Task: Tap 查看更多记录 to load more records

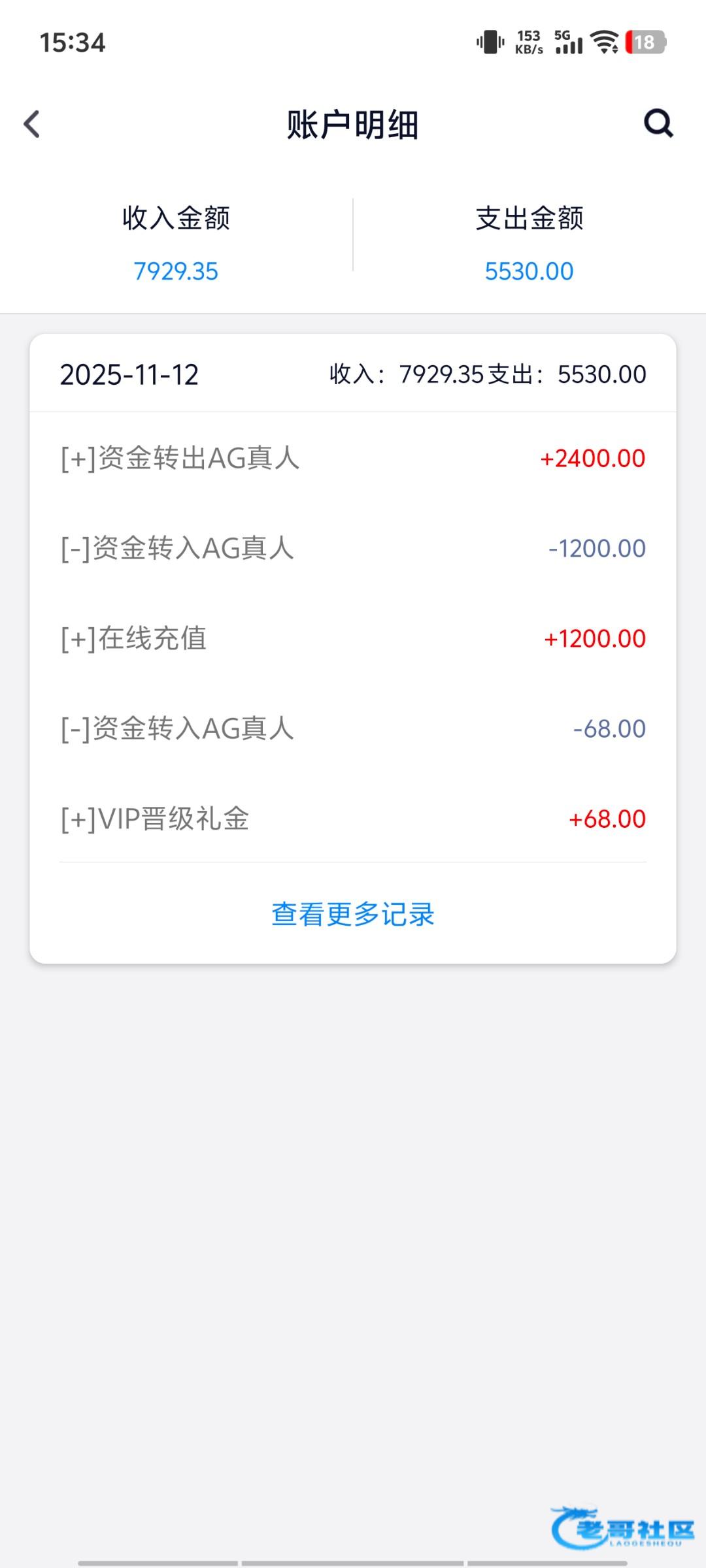Action: click(x=353, y=913)
